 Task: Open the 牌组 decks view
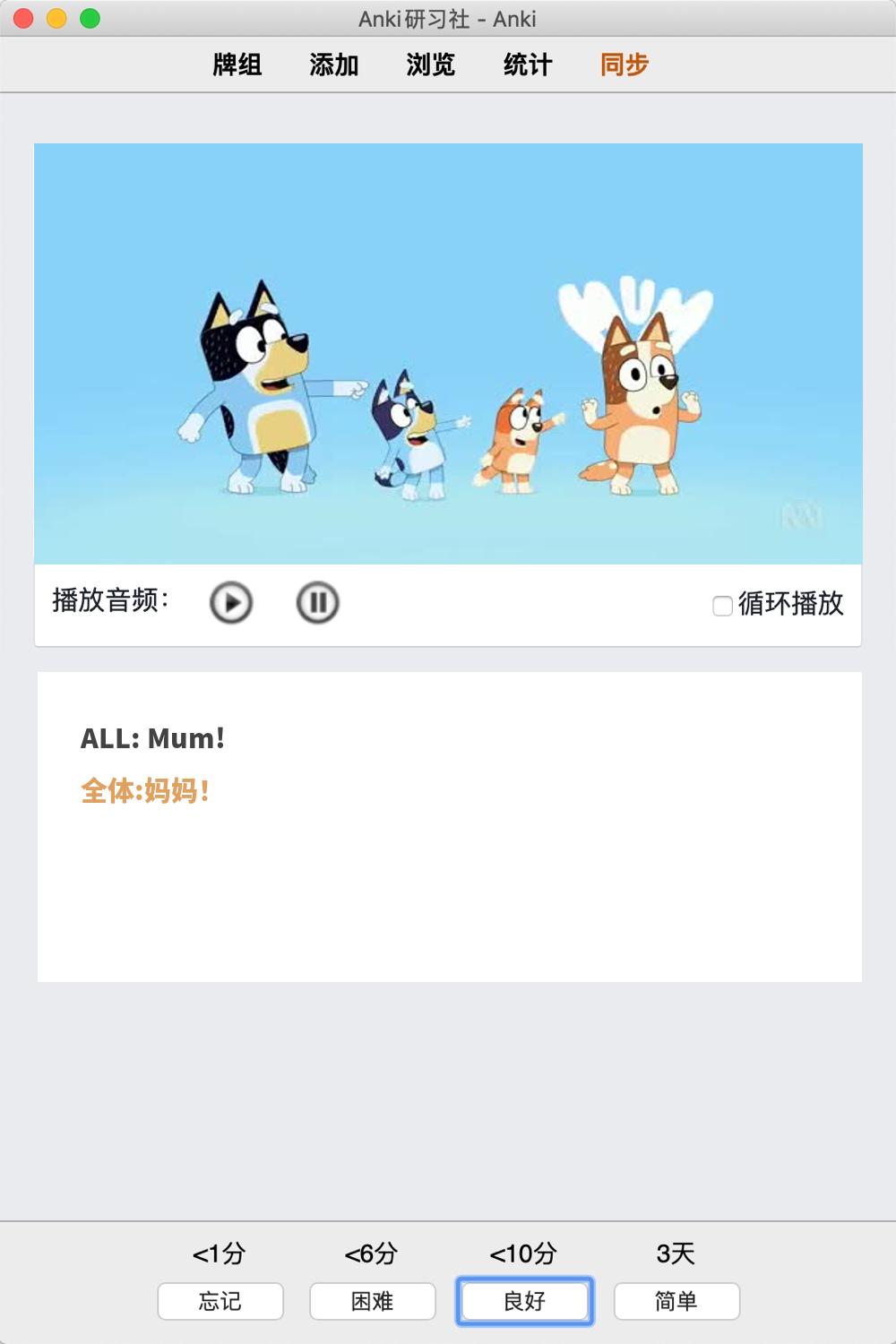click(x=237, y=65)
